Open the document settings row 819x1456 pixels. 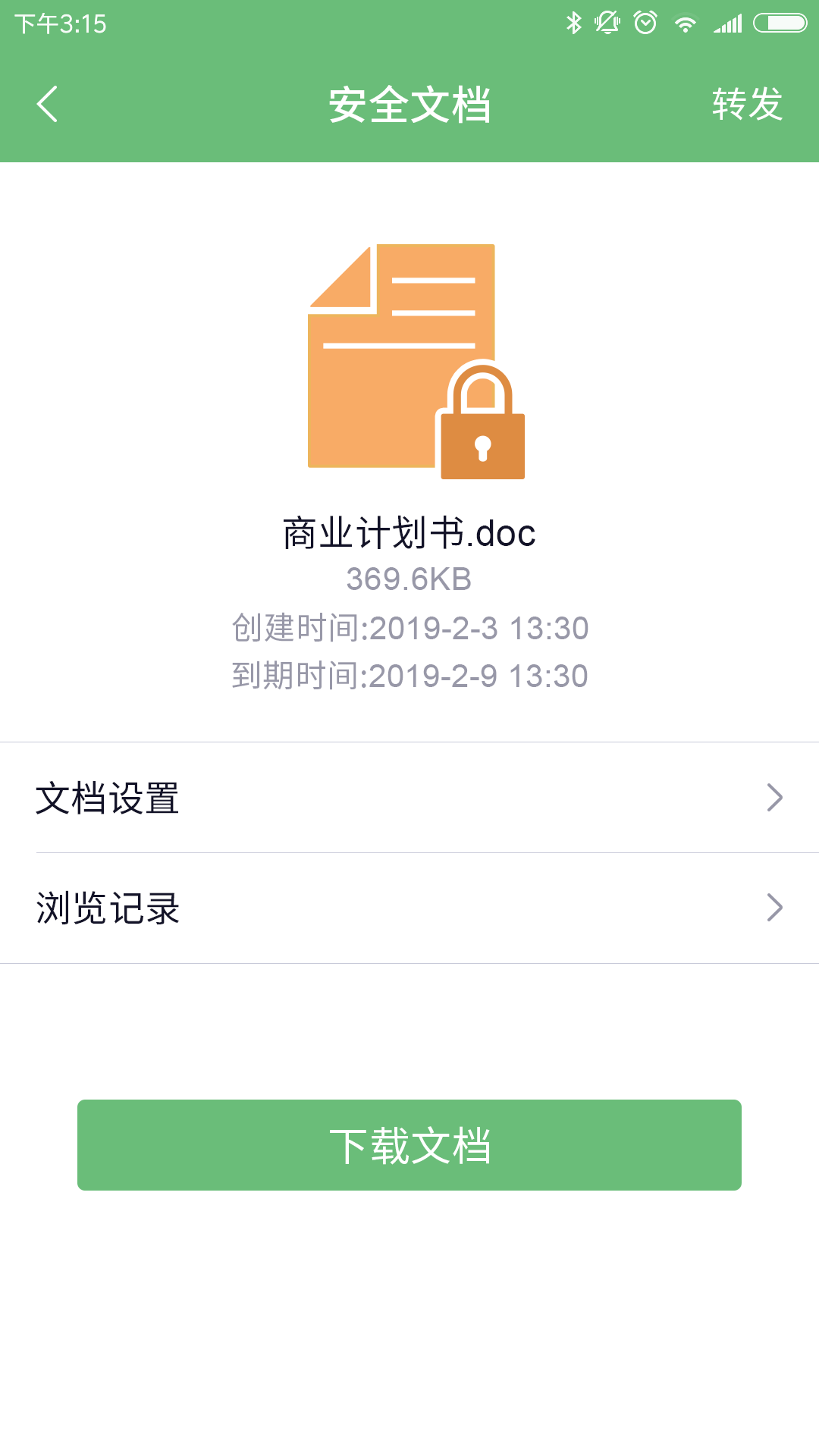point(409,797)
